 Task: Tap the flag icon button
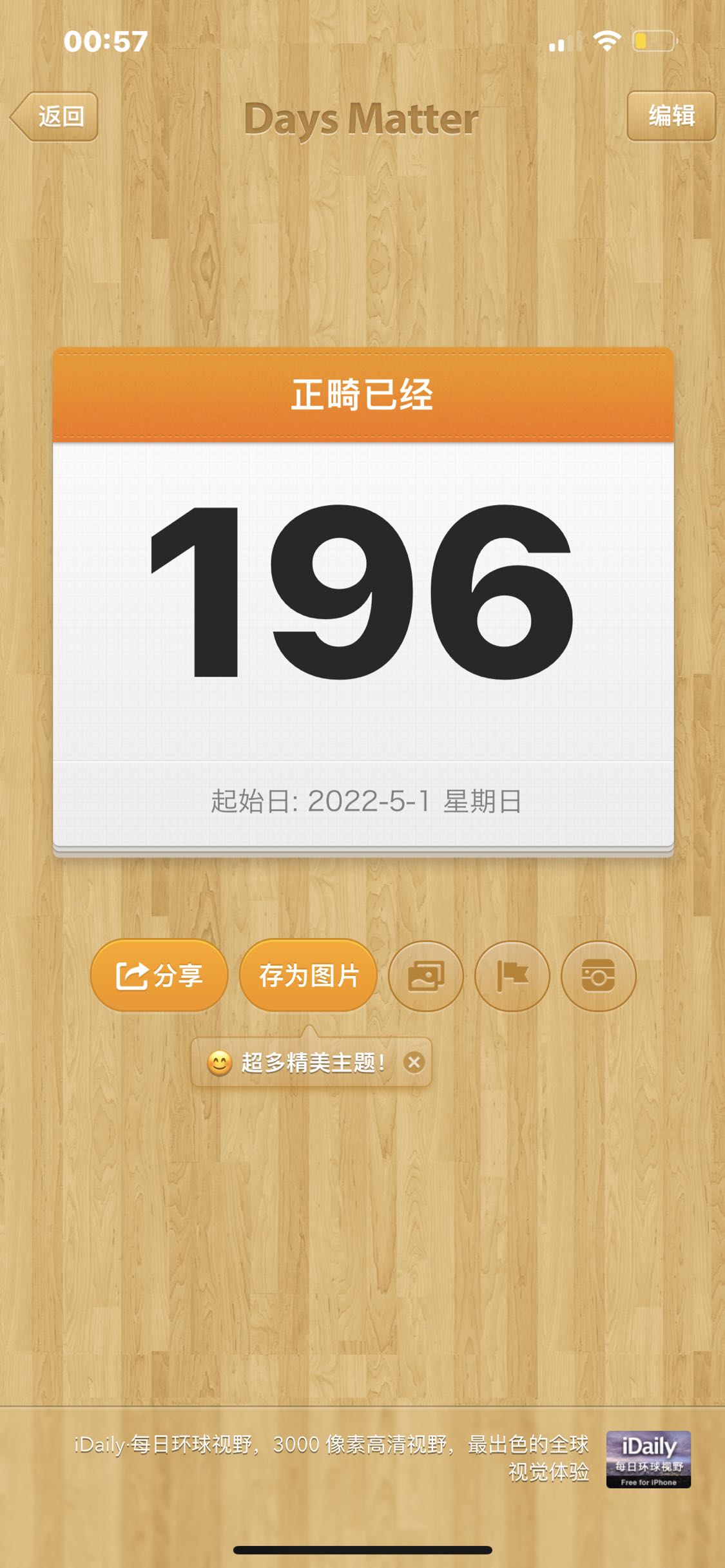click(x=512, y=976)
